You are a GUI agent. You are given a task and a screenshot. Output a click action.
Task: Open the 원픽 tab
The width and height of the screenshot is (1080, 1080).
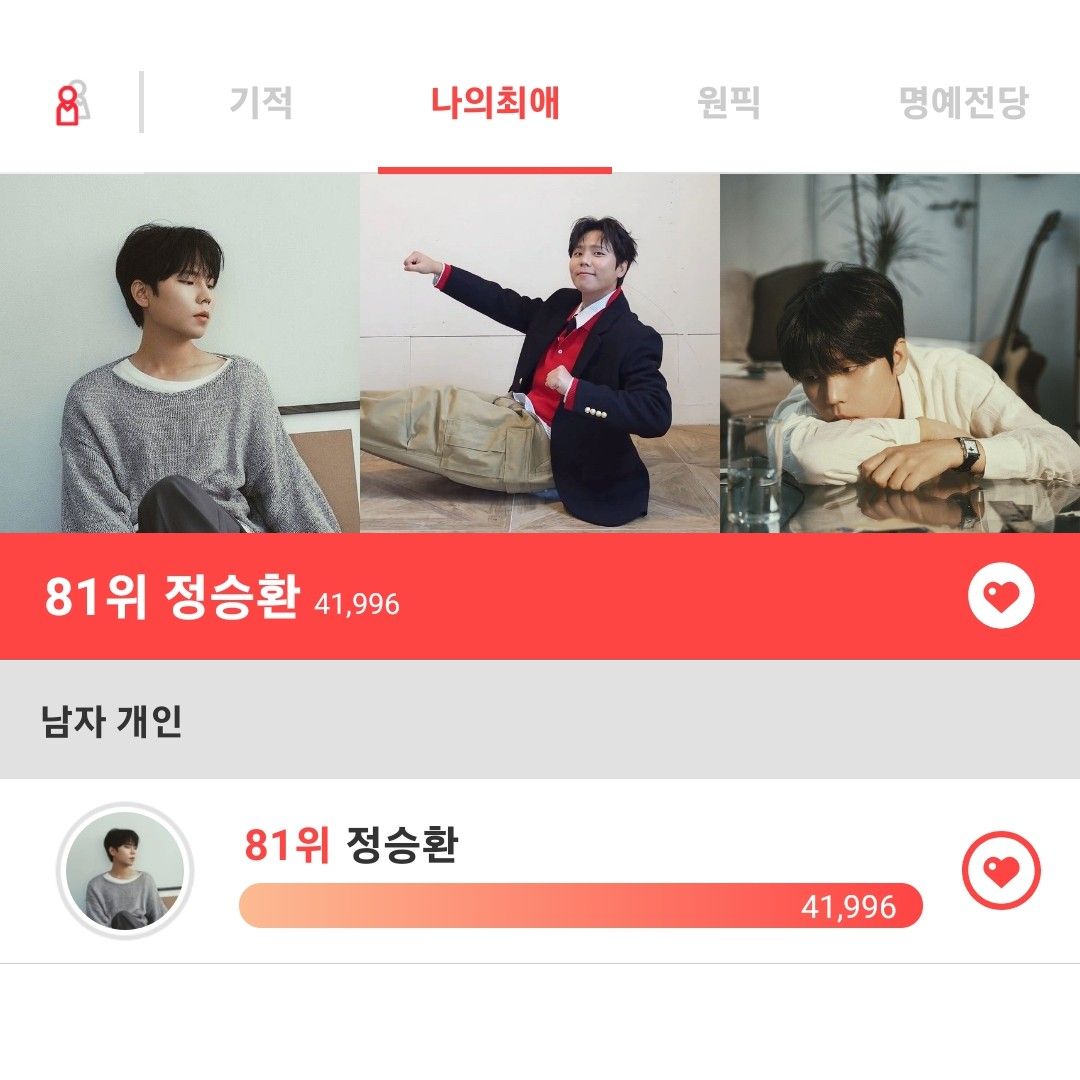click(728, 103)
